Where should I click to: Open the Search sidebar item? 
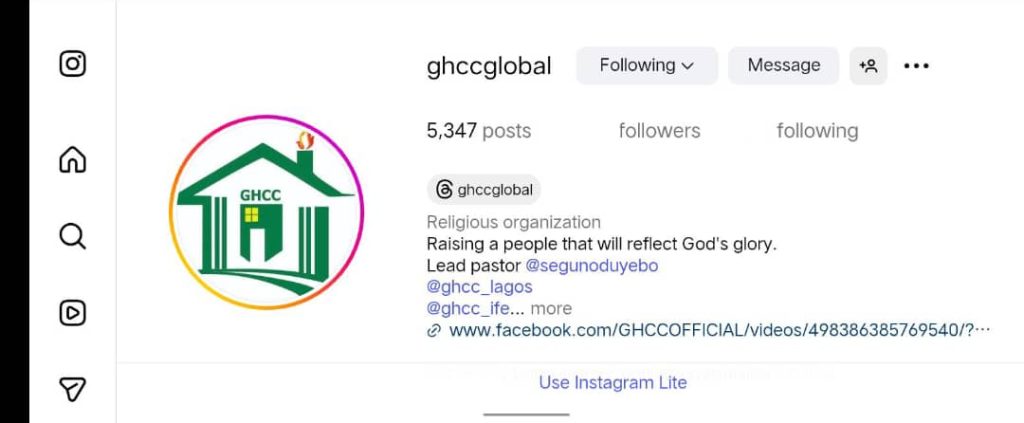click(72, 237)
